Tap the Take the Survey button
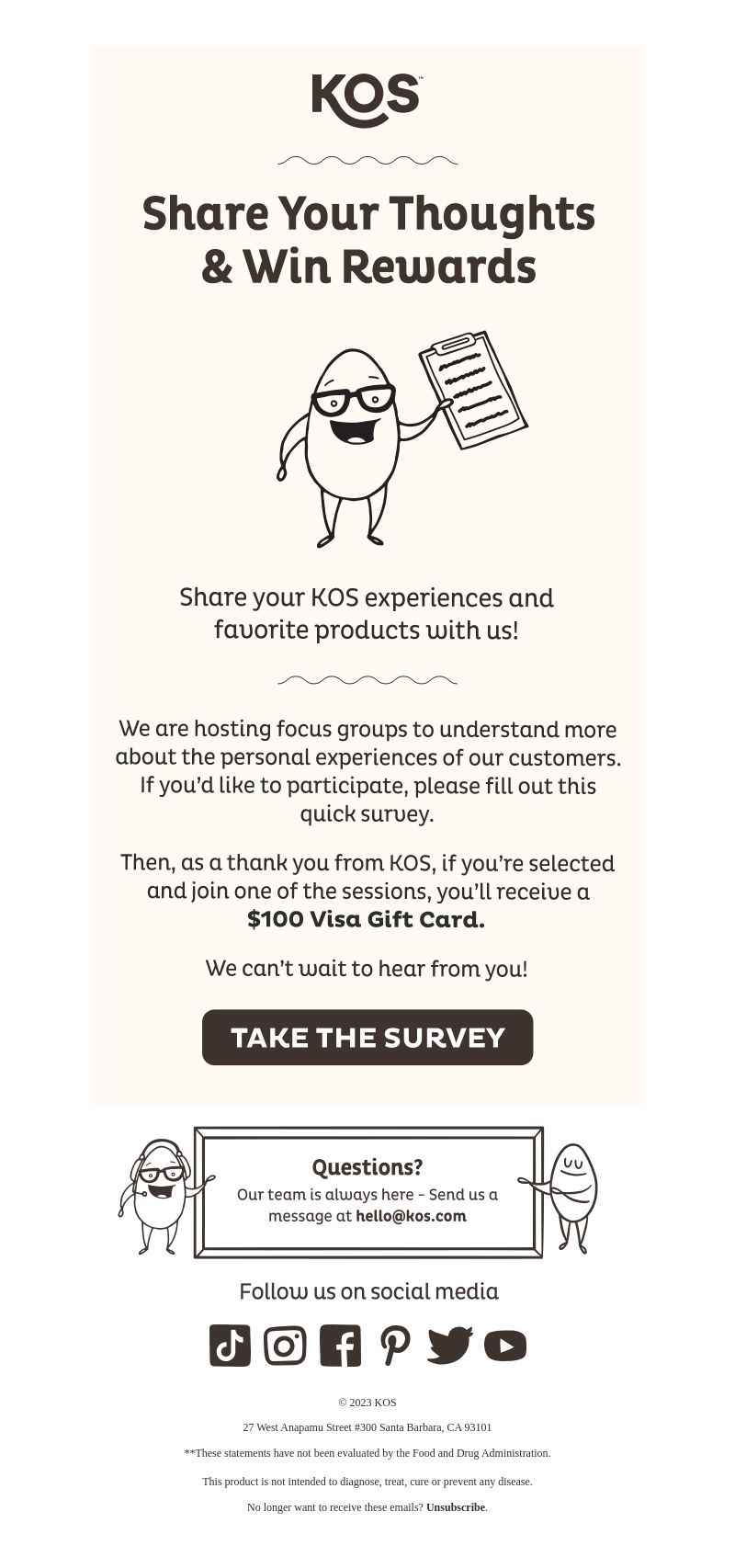The image size is (735, 1568). (367, 1038)
